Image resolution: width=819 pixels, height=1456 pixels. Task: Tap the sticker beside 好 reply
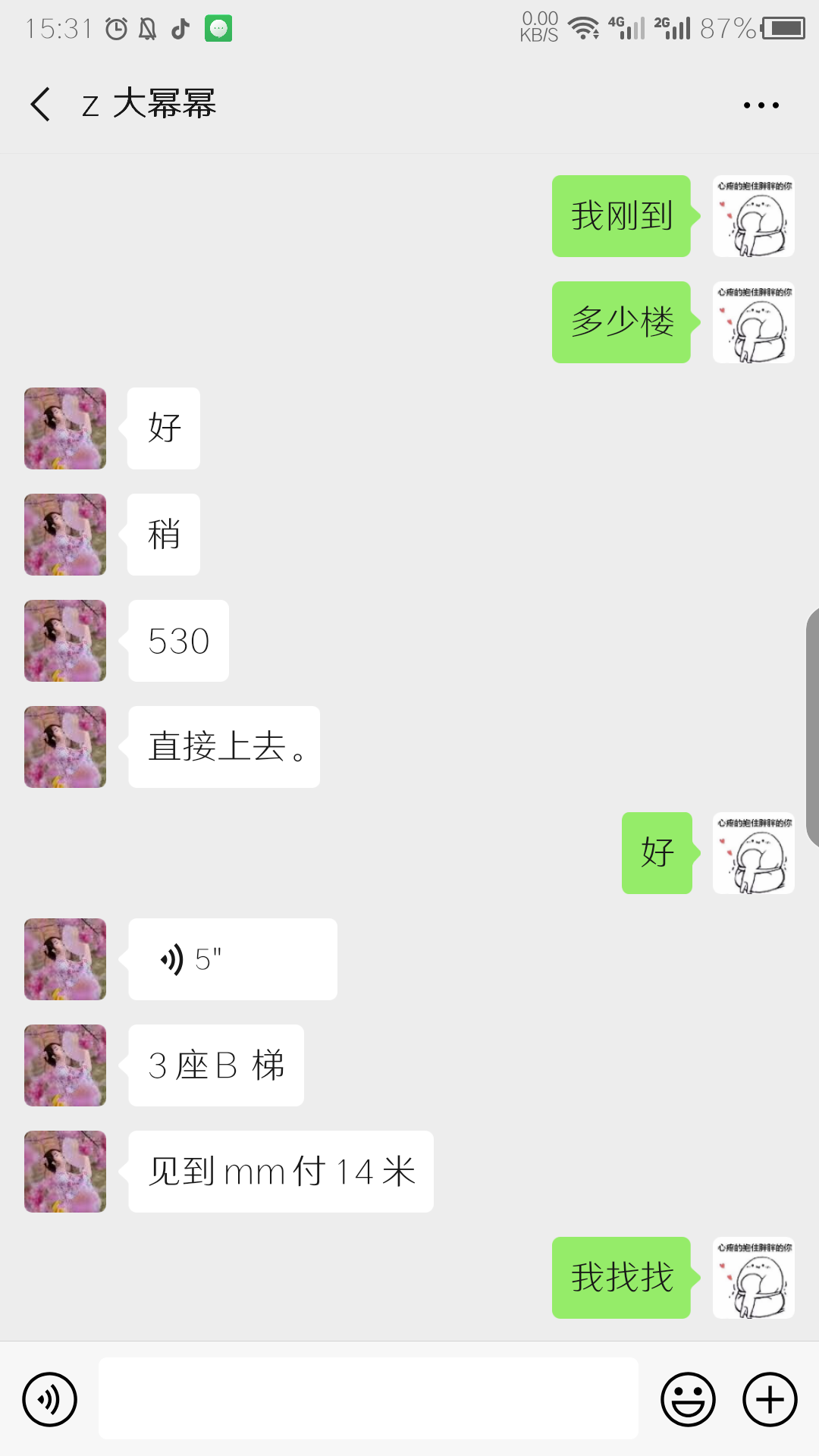click(753, 853)
